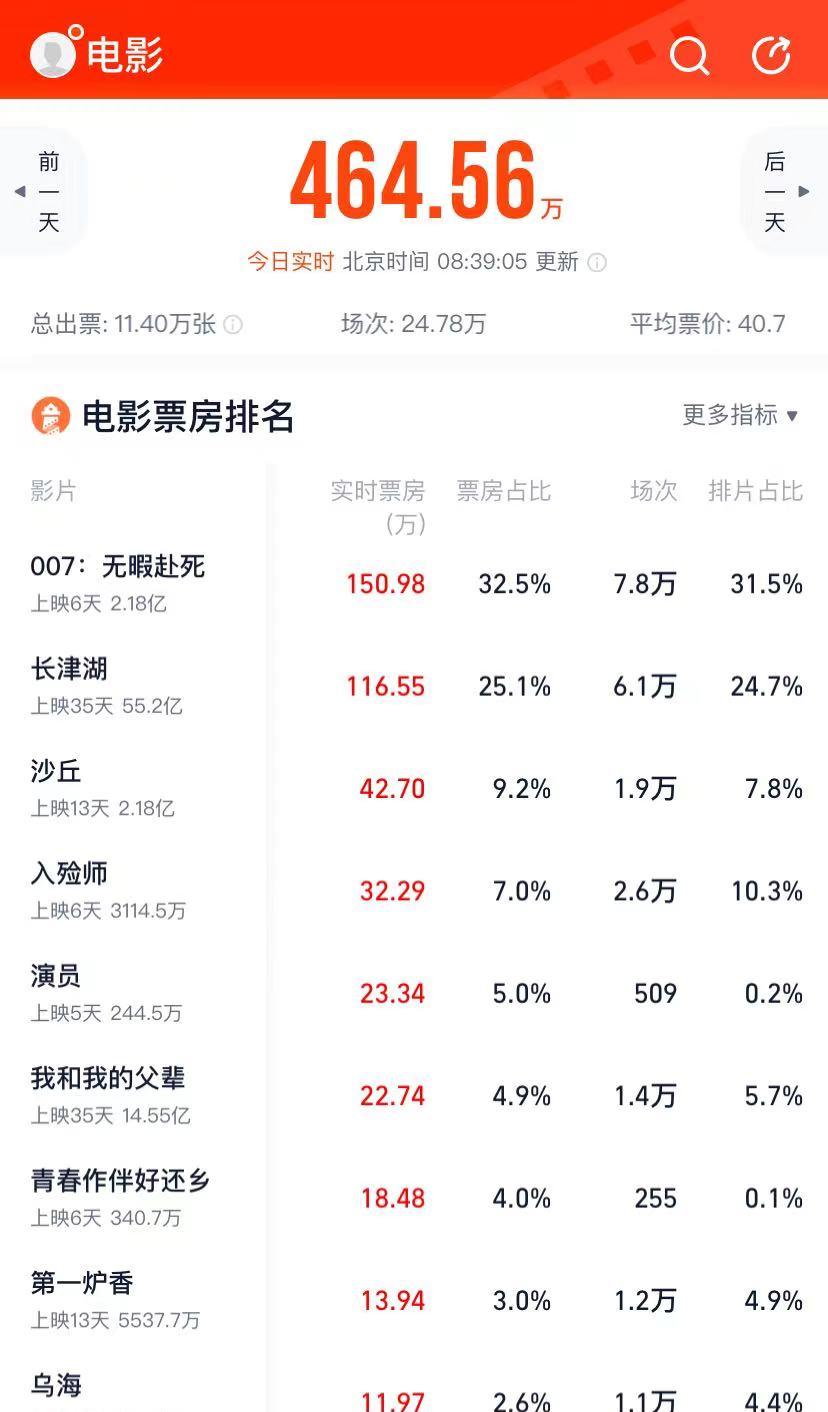Open 第一炉香 movie details
The image size is (828, 1412).
pyautogui.click(x=414, y=1300)
